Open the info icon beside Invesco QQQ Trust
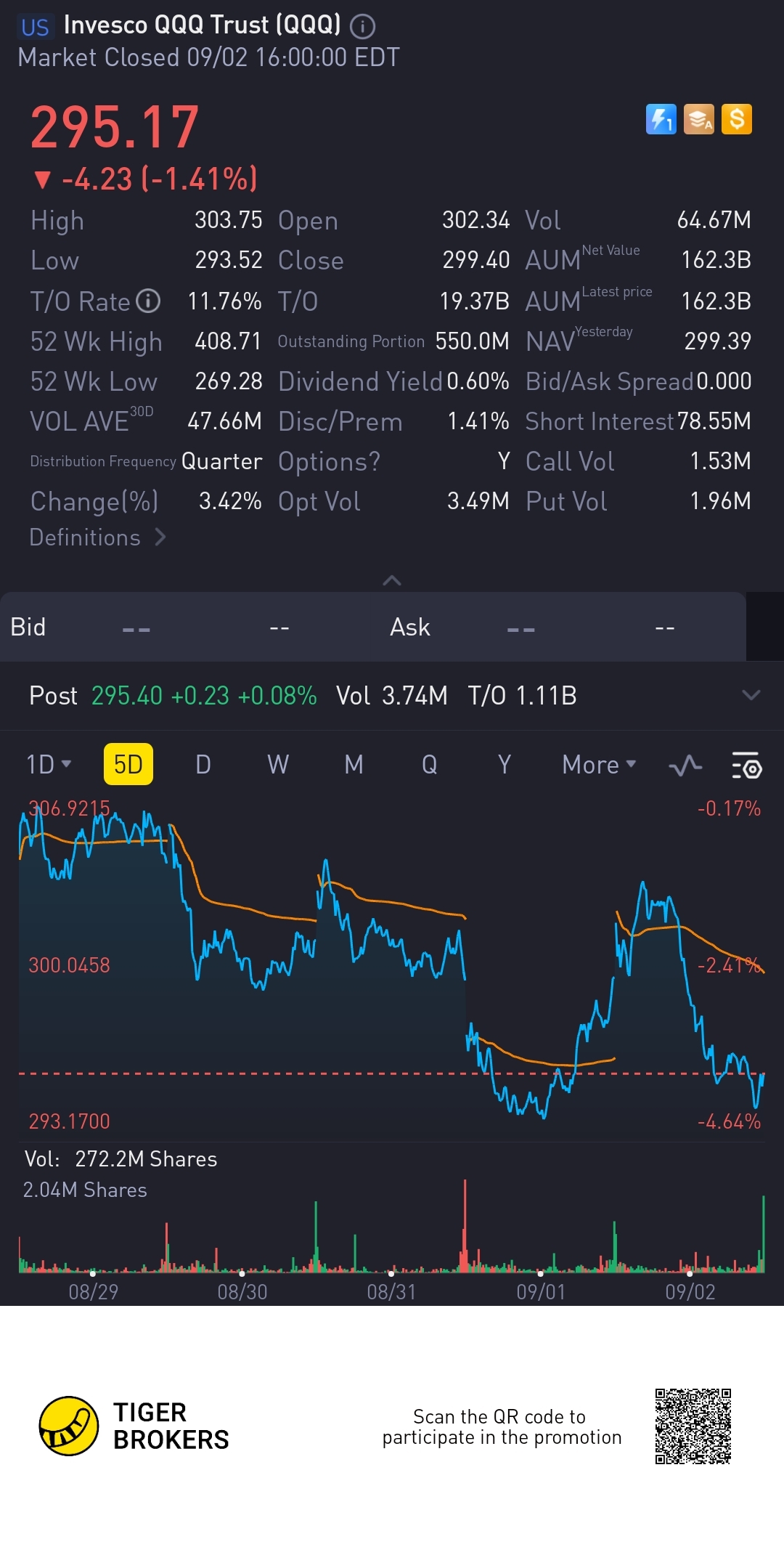Screen dimensions: 784x1547 pyautogui.click(x=362, y=27)
